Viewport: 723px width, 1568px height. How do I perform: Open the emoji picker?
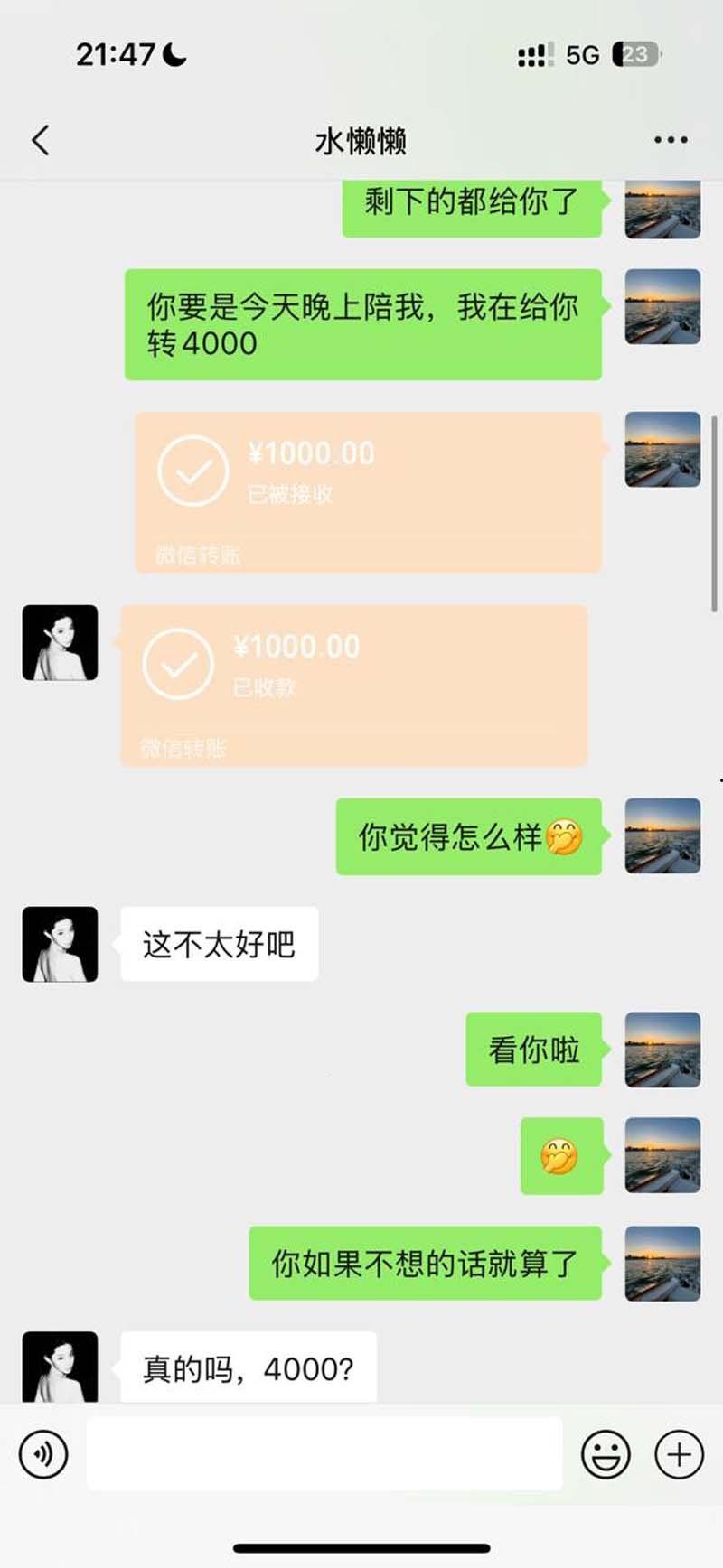pos(607,1454)
